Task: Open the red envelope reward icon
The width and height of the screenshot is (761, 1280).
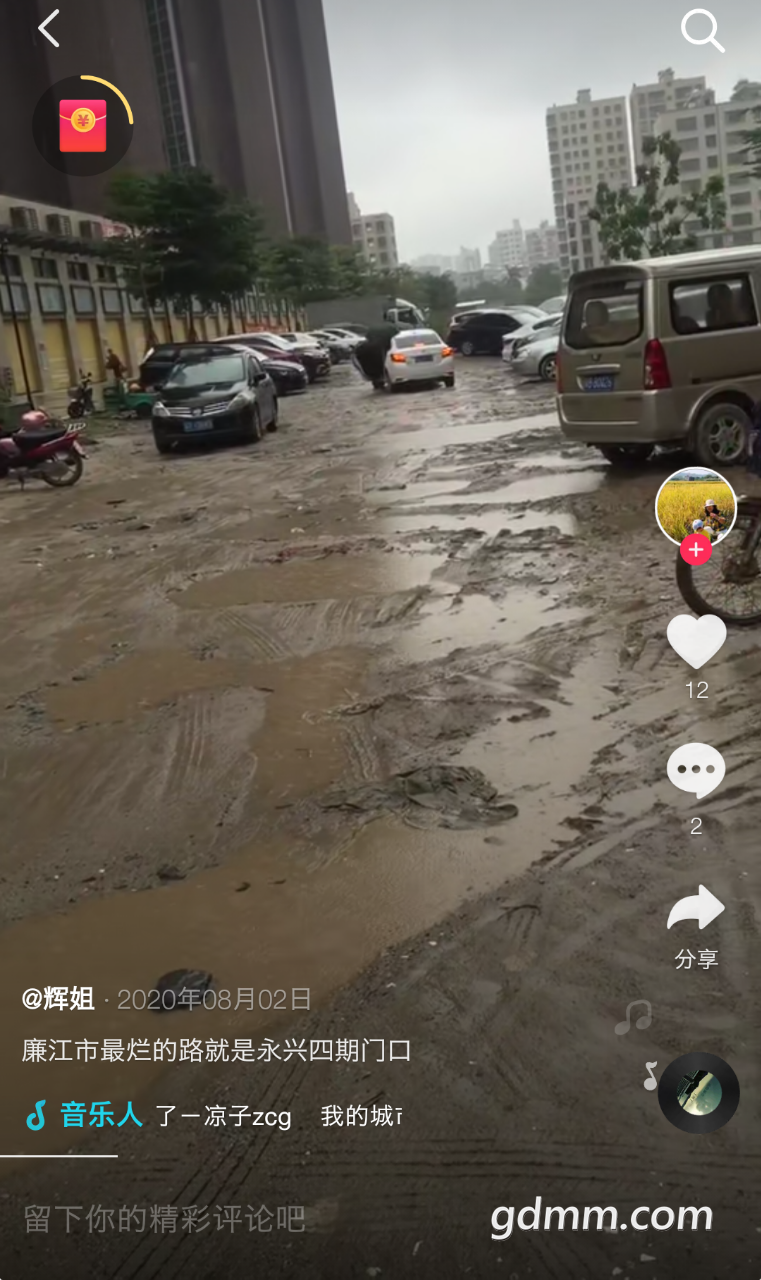Action: 83,126
